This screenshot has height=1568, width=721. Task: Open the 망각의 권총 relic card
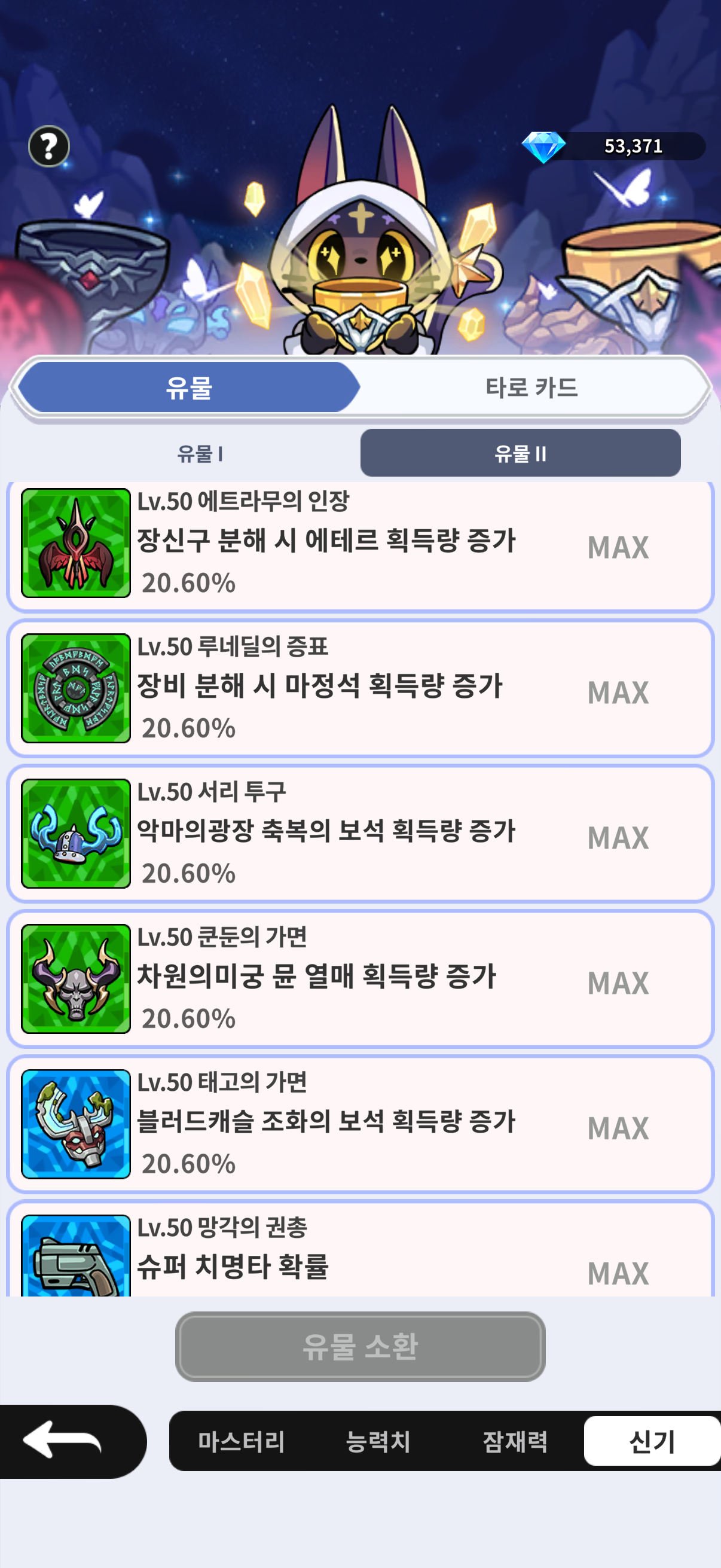pos(359,1254)
